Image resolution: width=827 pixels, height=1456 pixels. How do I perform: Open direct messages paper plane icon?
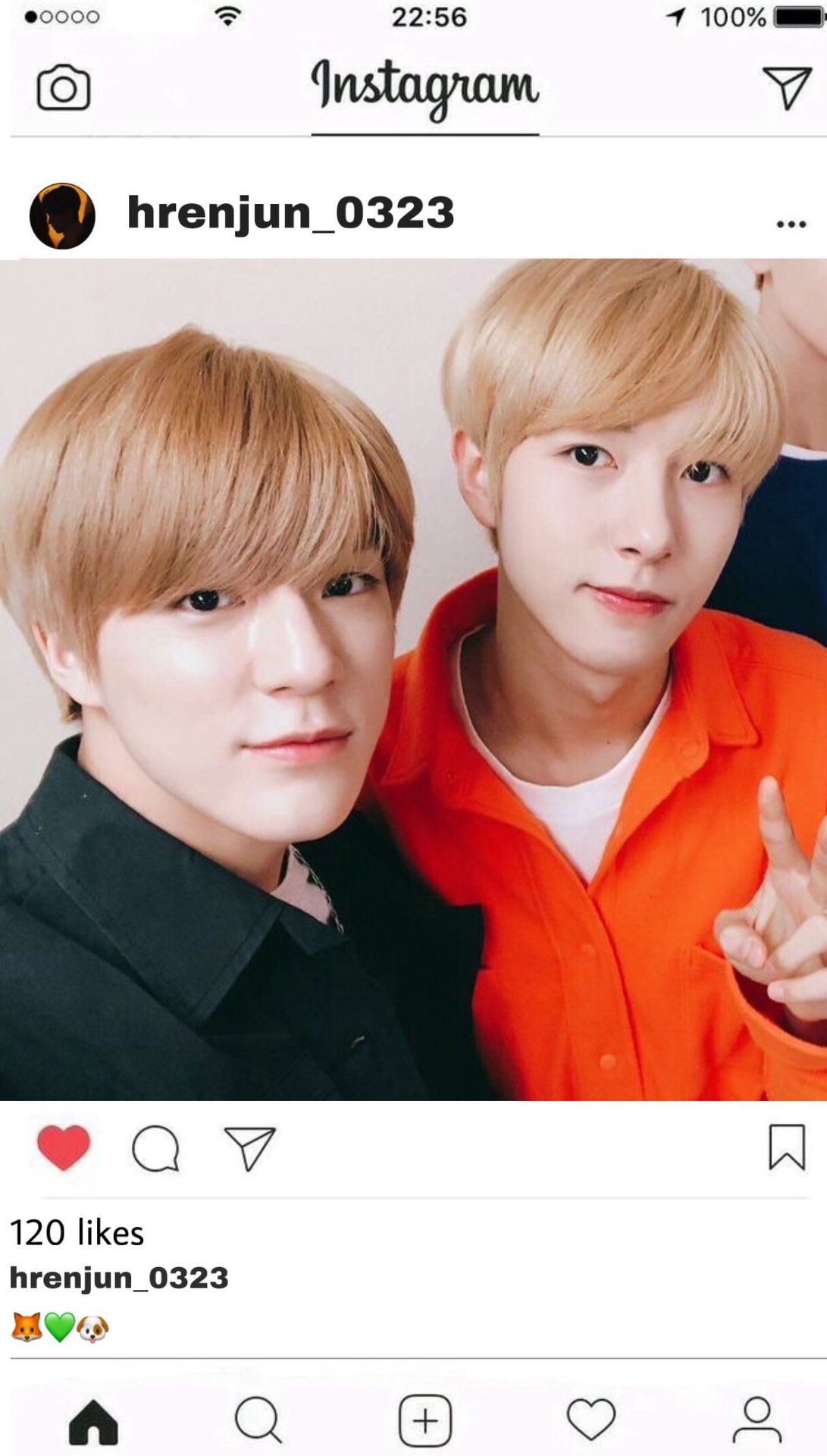click(787, 87)
